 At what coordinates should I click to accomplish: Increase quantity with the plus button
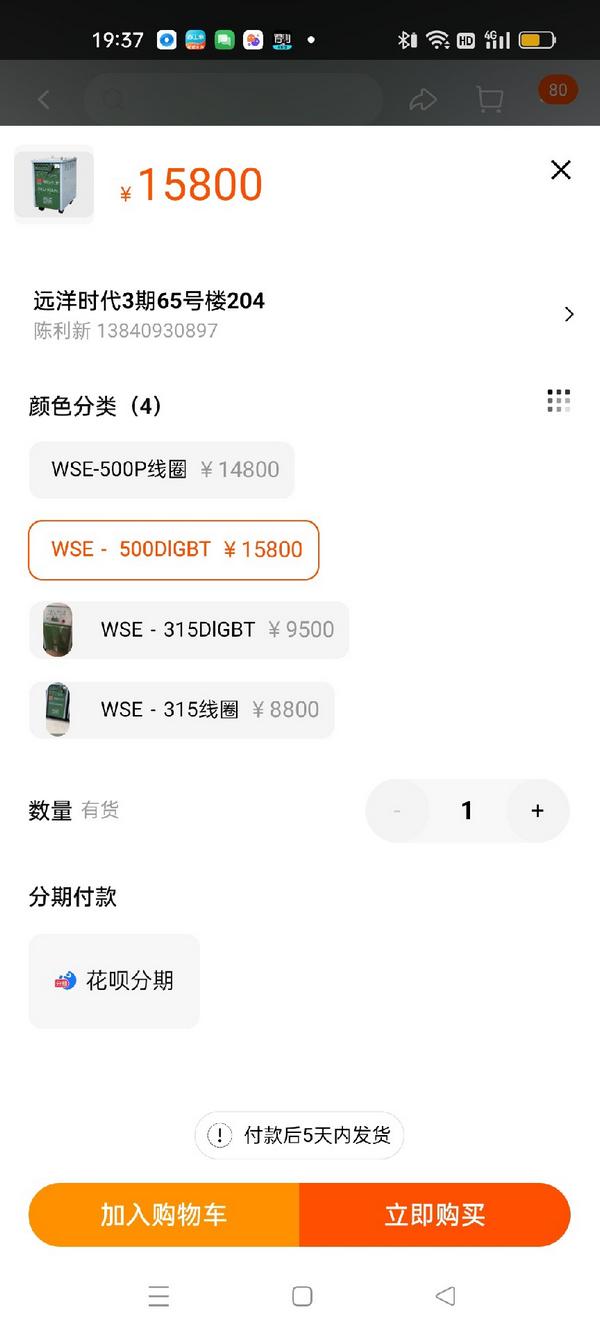[537, 811]
